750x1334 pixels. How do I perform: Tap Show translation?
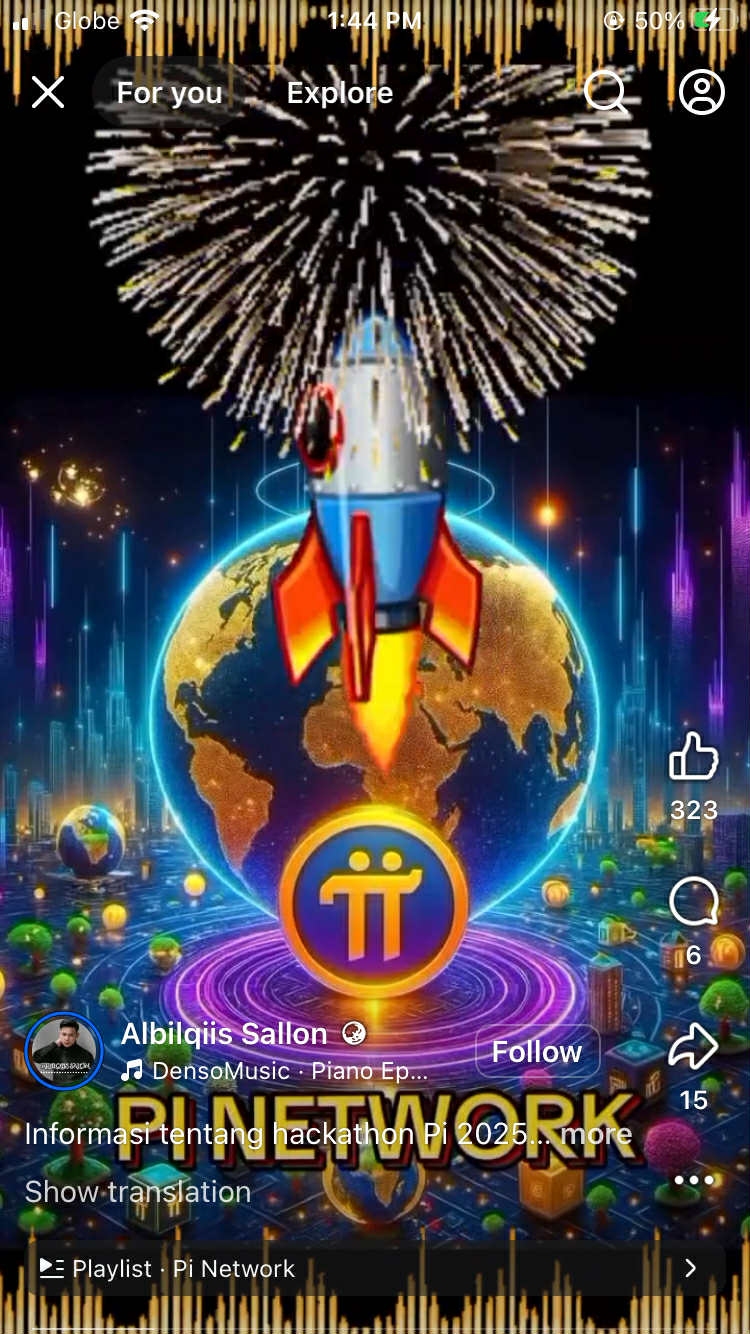tap(138, 1192)
